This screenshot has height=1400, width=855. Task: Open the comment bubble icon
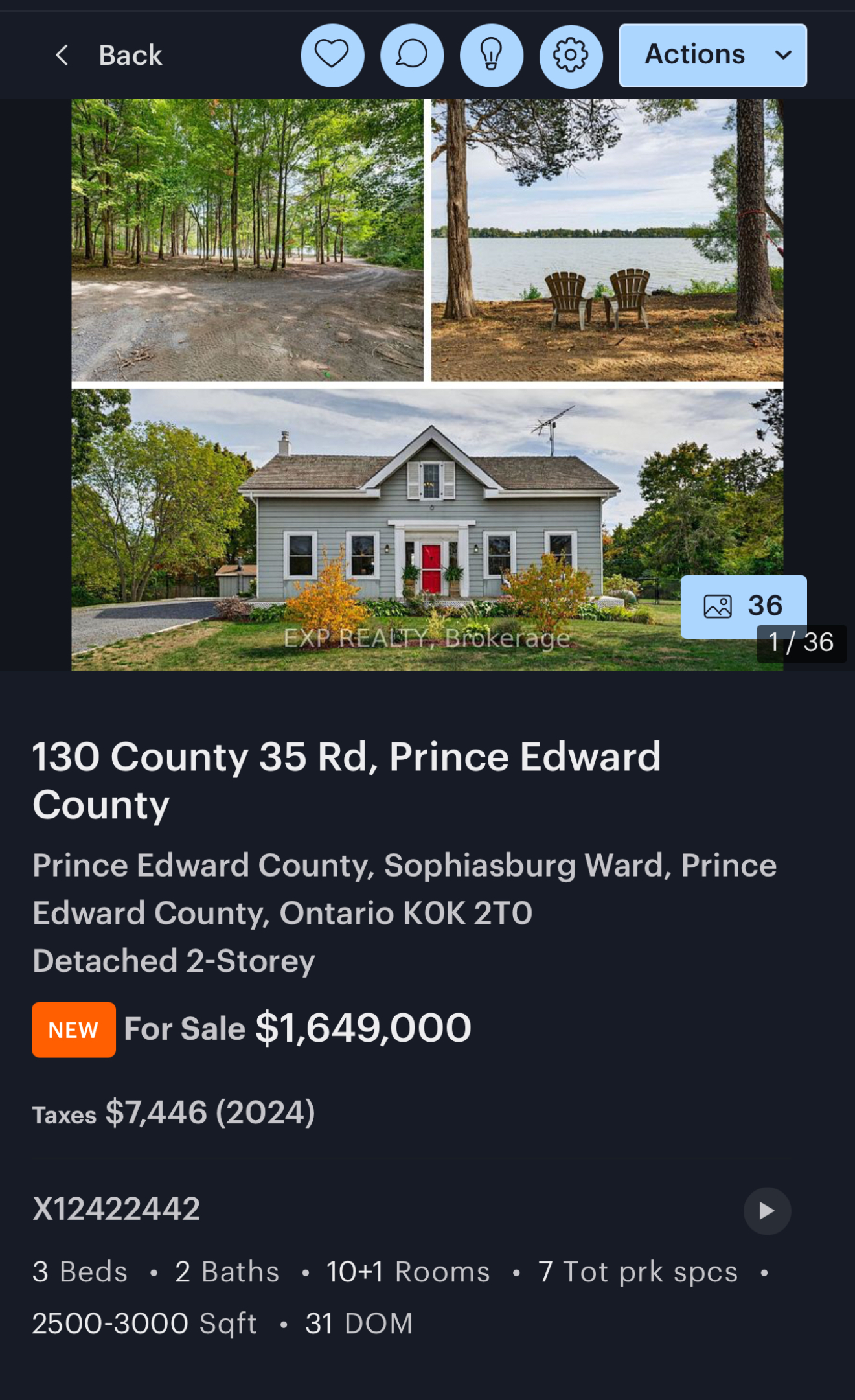click(x=412, y=56)
